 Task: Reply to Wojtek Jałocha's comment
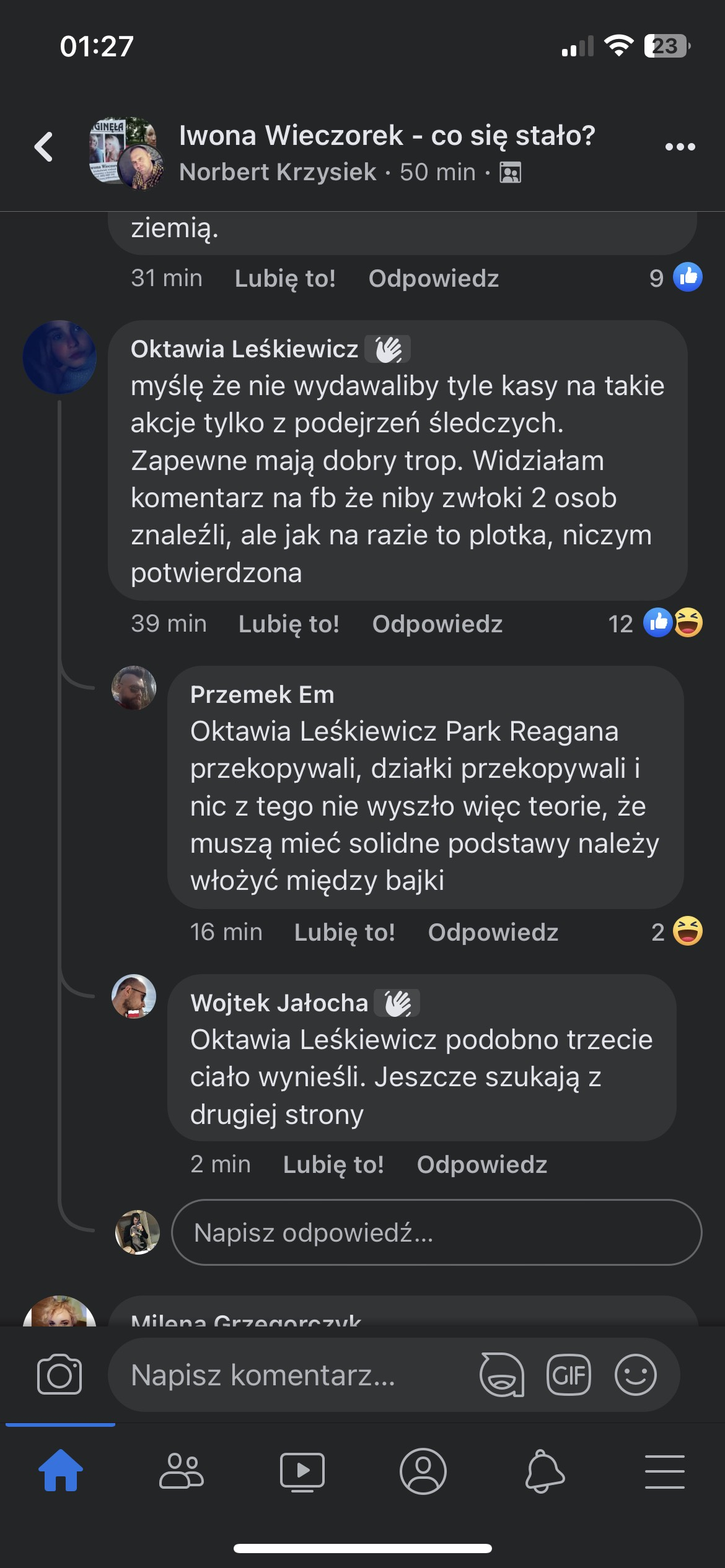pyautogui.click(x=481, y=1165)
